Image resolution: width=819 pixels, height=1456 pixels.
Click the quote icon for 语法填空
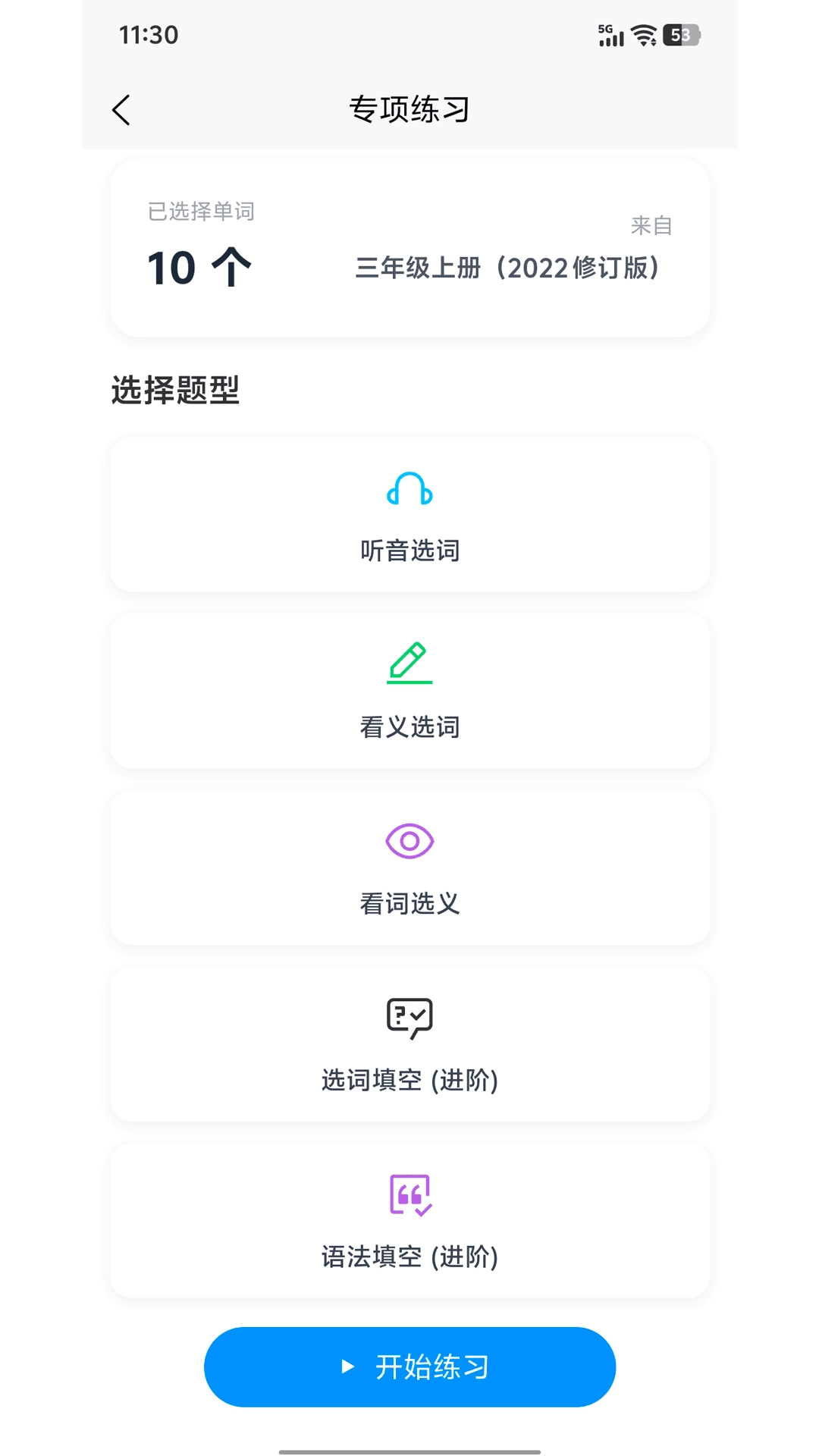tap(409, 1194)
